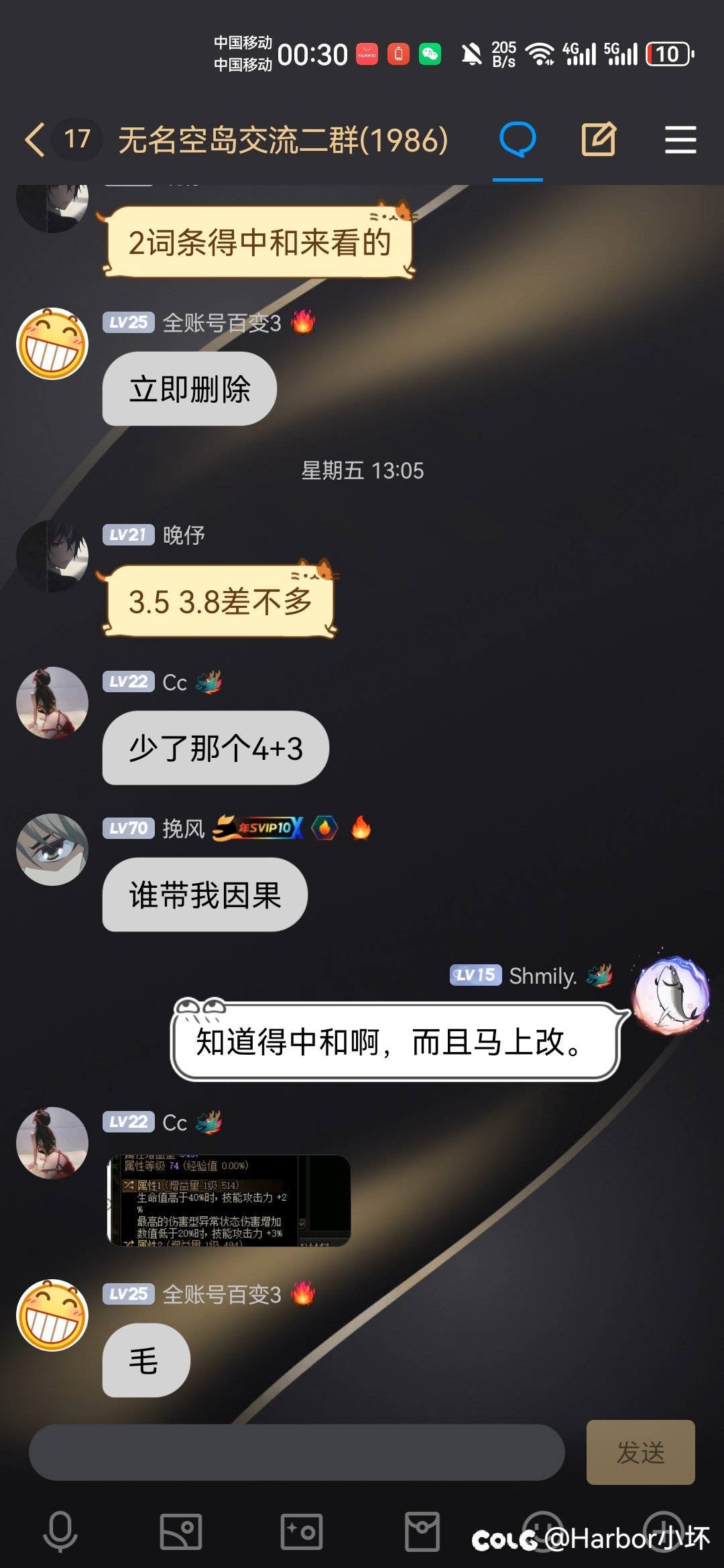
Task: Open the screenshot image sent by Cc
Action: (229, 1200)
